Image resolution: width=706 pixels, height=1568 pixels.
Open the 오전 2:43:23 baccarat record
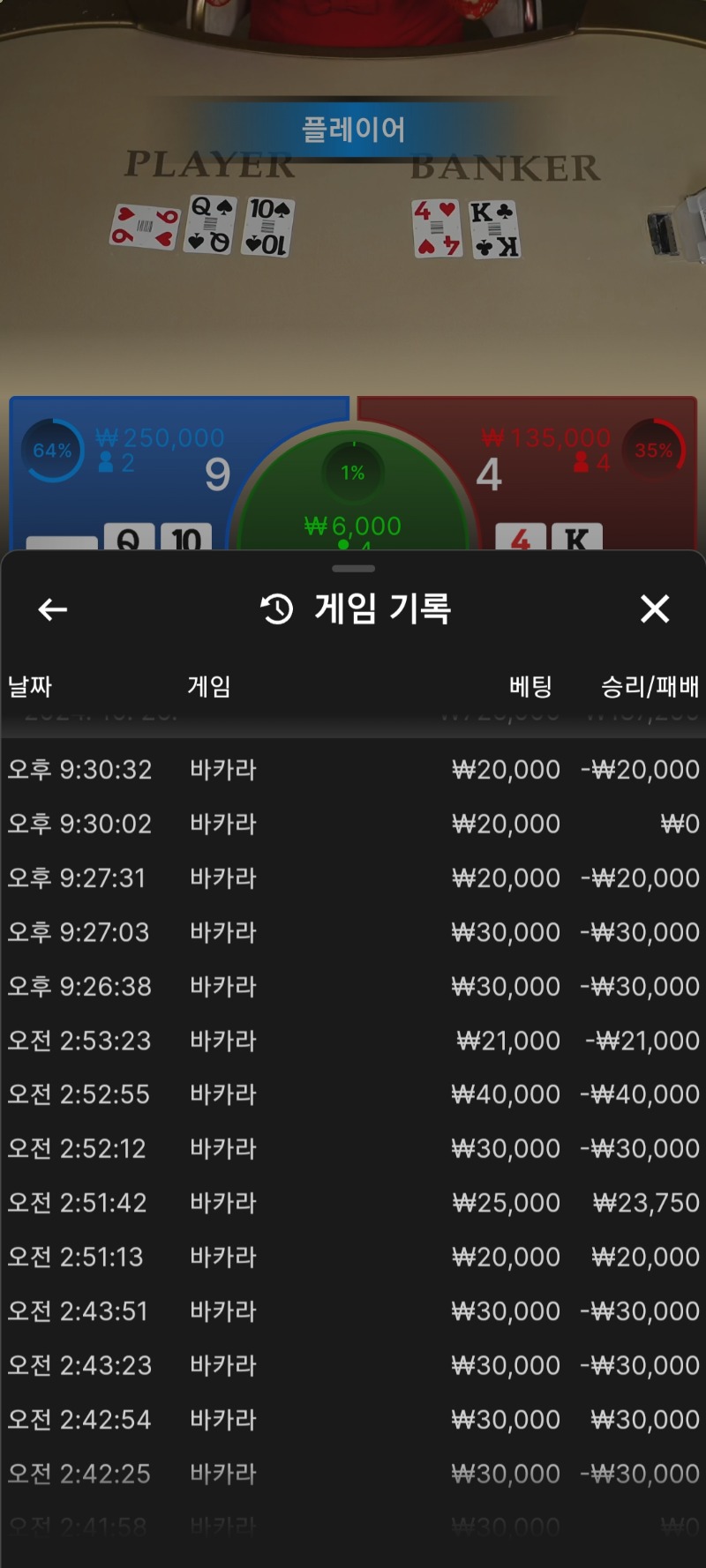click(353, 1365)
